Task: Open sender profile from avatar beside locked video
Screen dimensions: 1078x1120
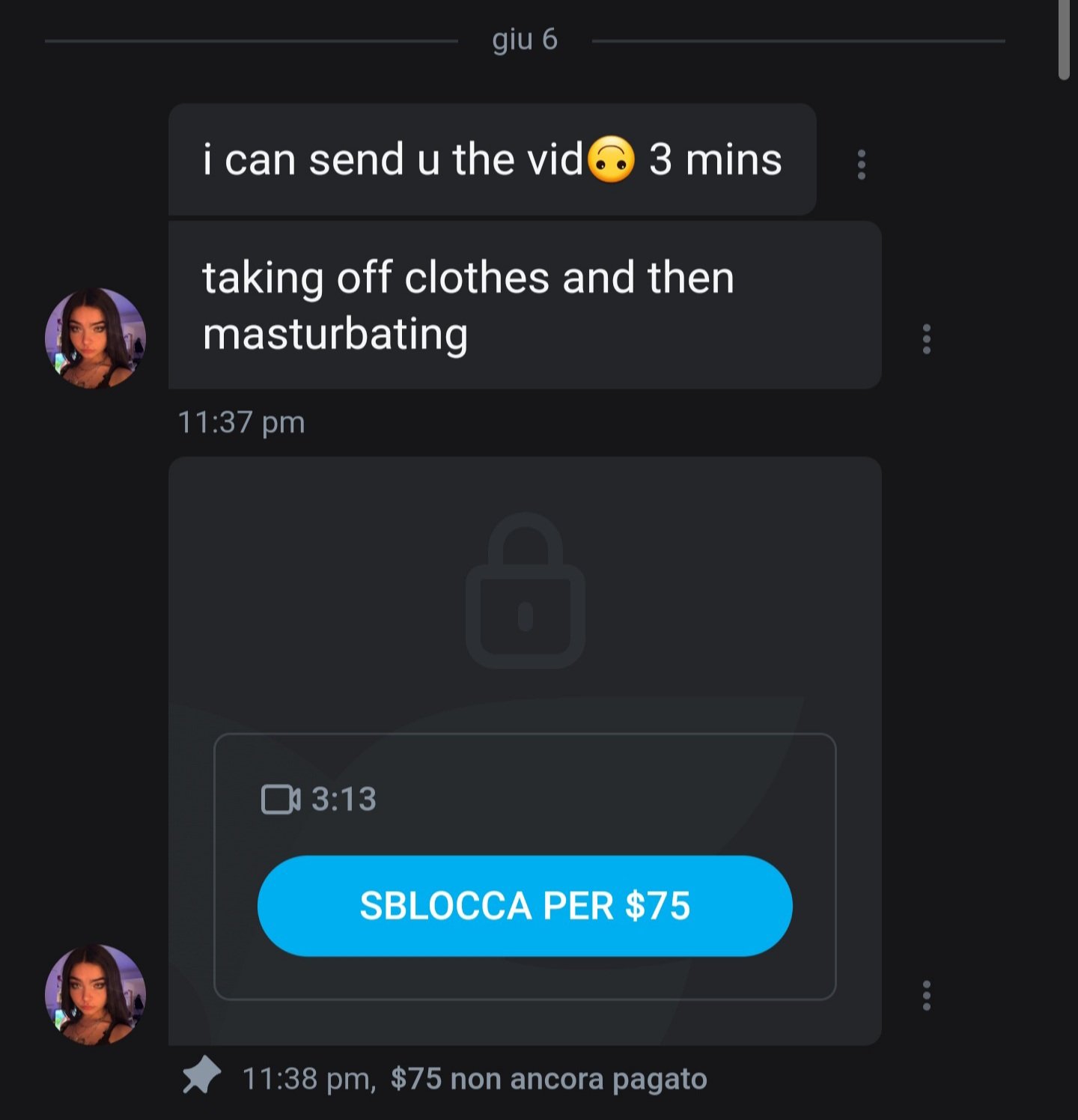Action: (x=95, y=995)
